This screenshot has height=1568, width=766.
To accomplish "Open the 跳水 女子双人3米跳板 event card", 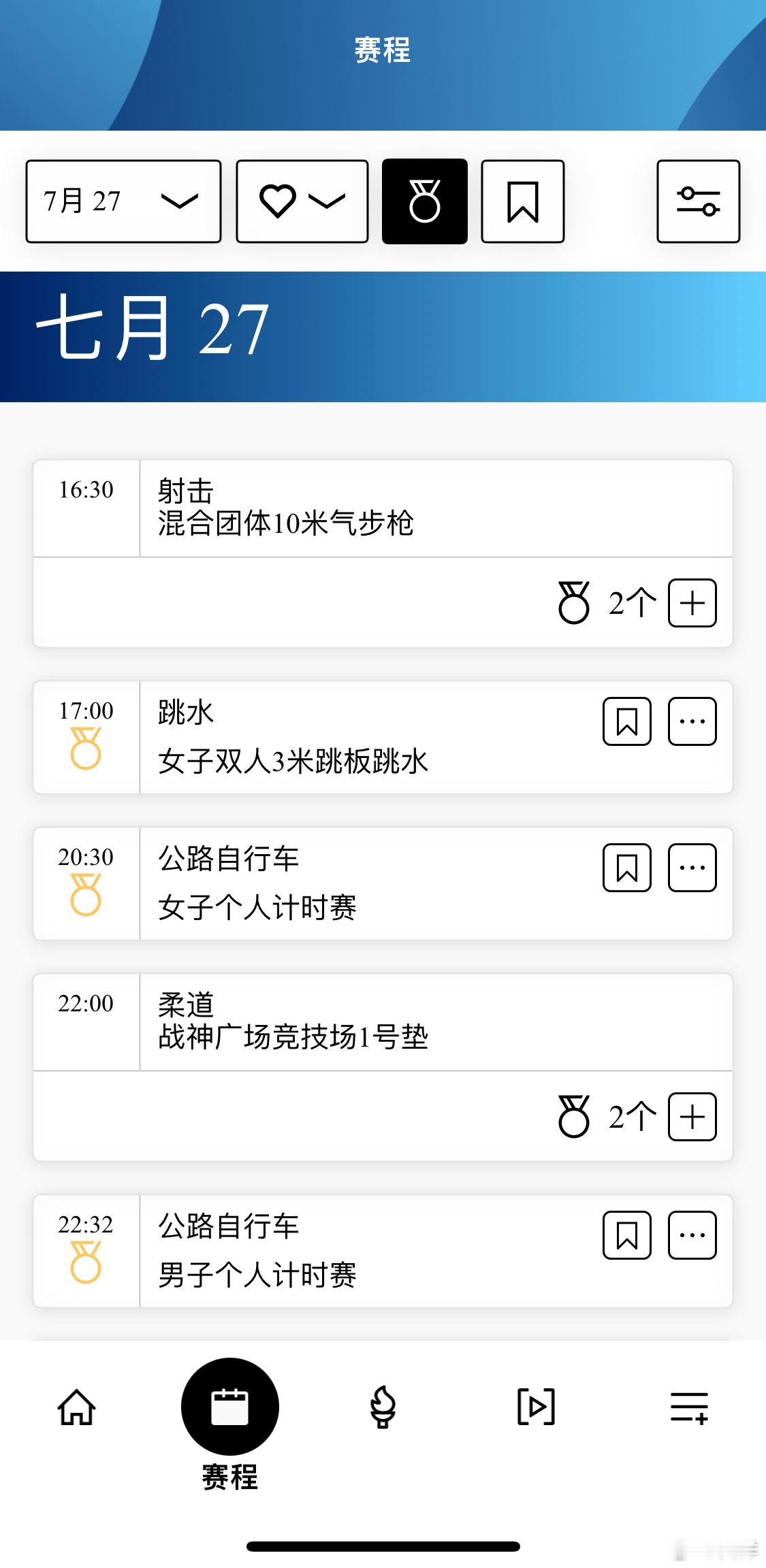I will click(x=383, y=737).
